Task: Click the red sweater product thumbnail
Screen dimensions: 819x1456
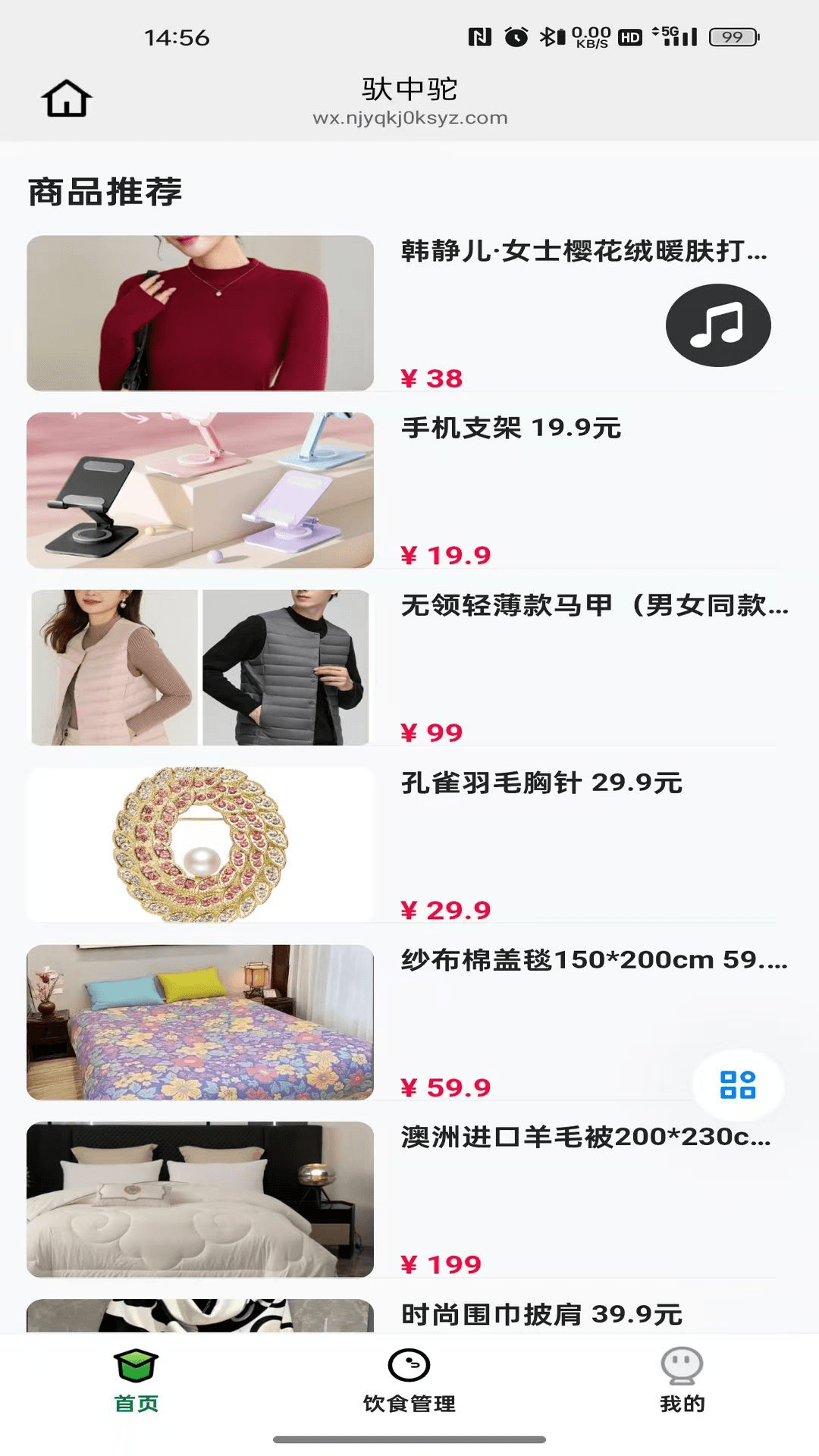Action: [x=199, y=312]
